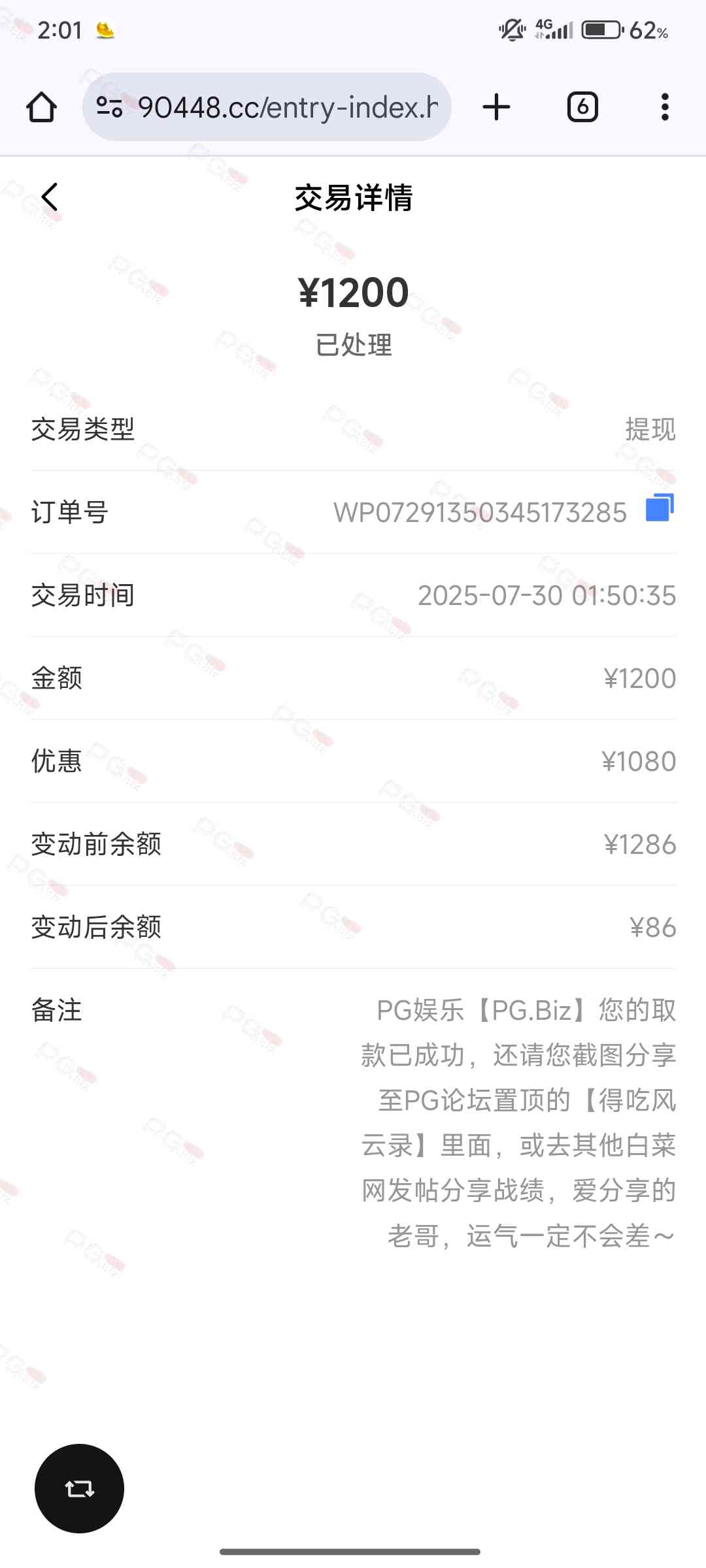This screenshot has height=1568, width=706.
Task: View site info icon in address bar
Action: tap(109, 106)
